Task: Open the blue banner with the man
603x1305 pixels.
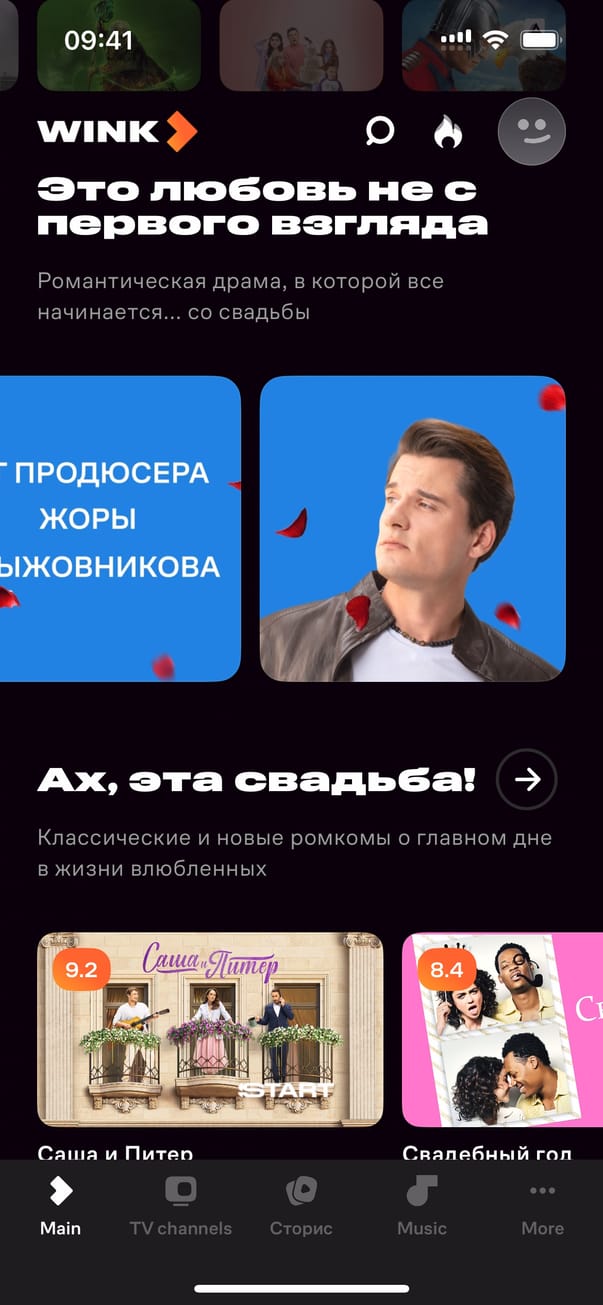Action: point(412,528)
